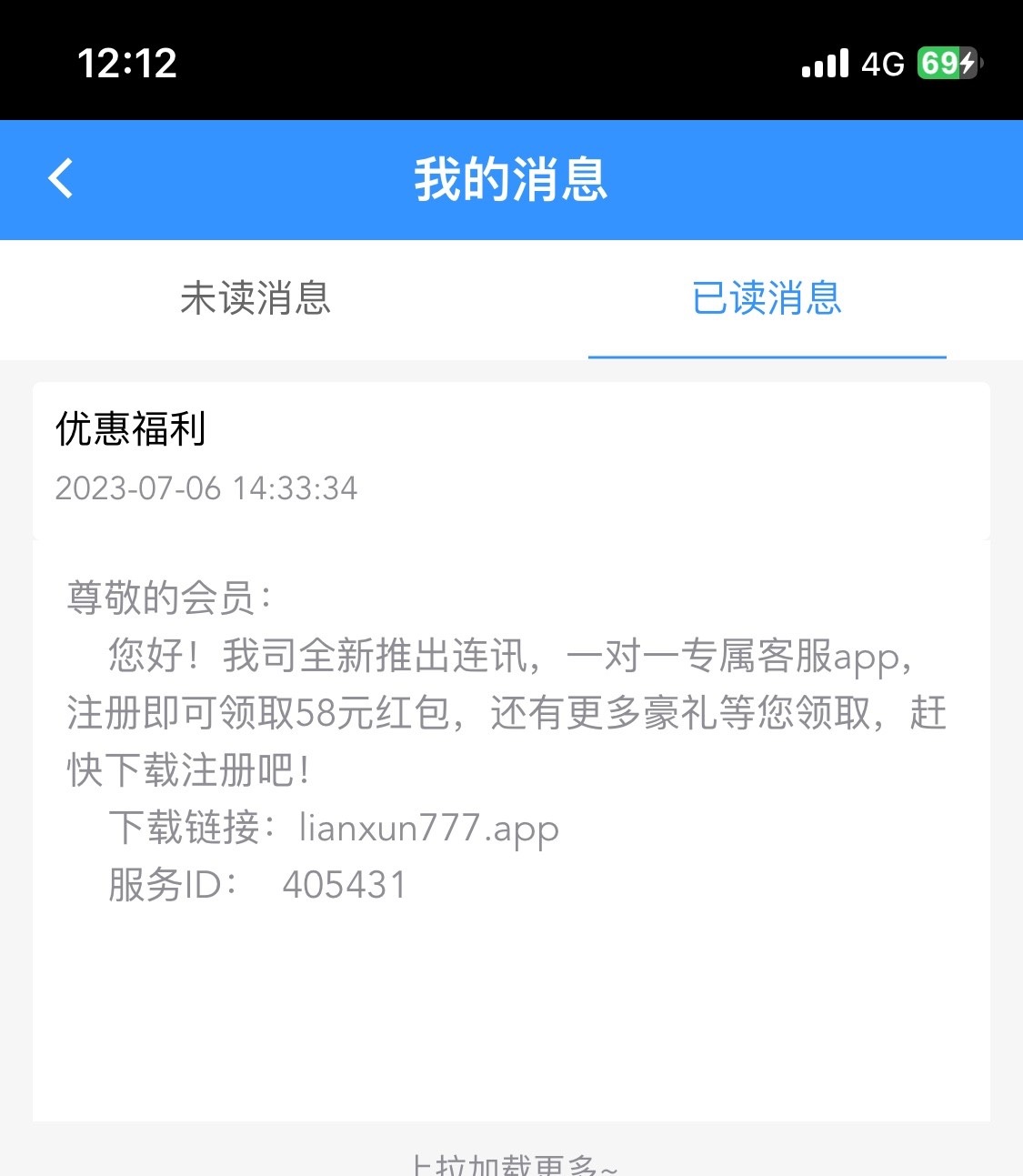The image size is (1023, 1176).
Task: Select the 已读消息 tab
Action: [x=767, y=298]
